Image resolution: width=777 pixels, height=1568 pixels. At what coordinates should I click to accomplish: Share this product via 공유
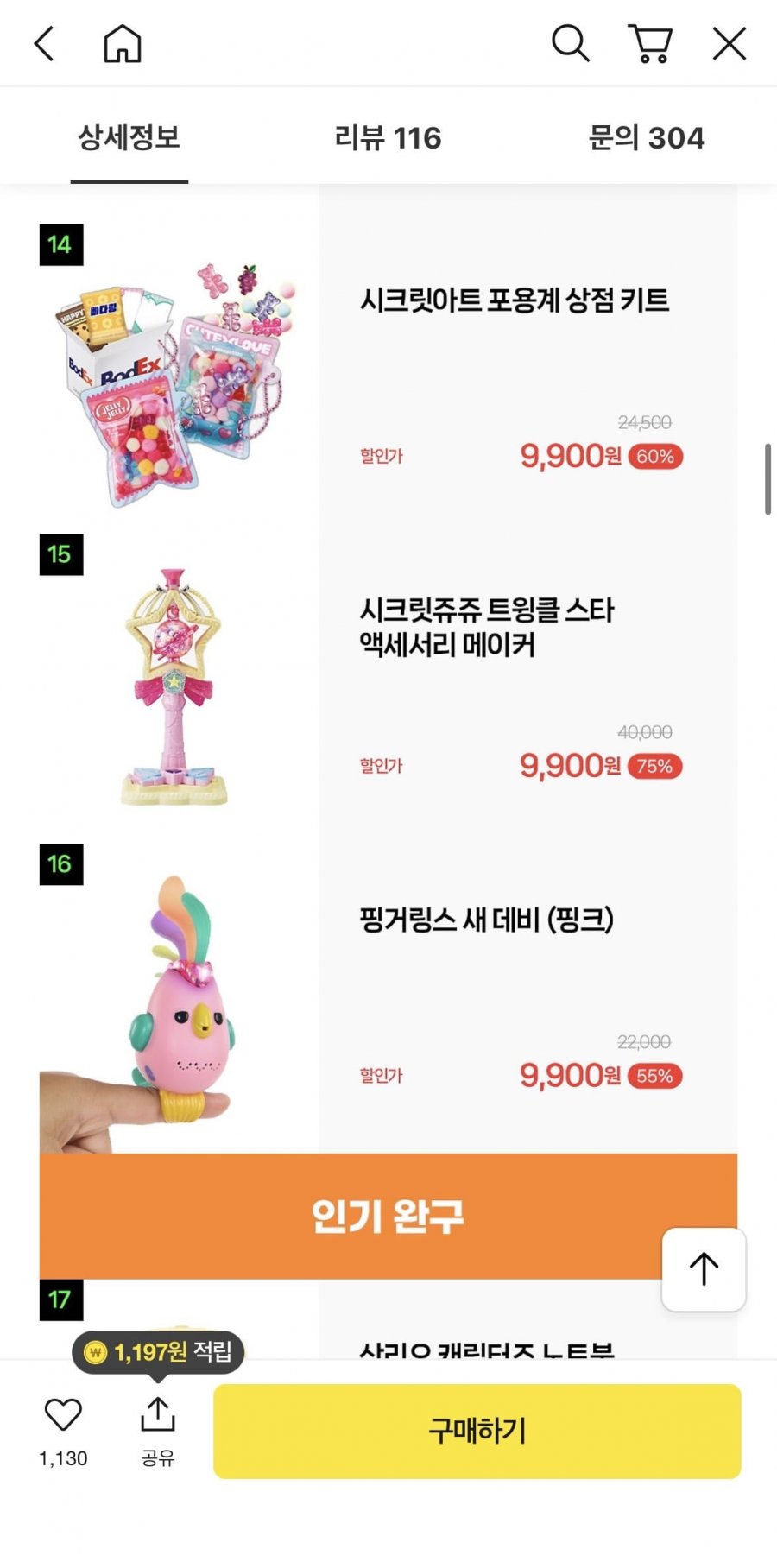point(158,1432)
